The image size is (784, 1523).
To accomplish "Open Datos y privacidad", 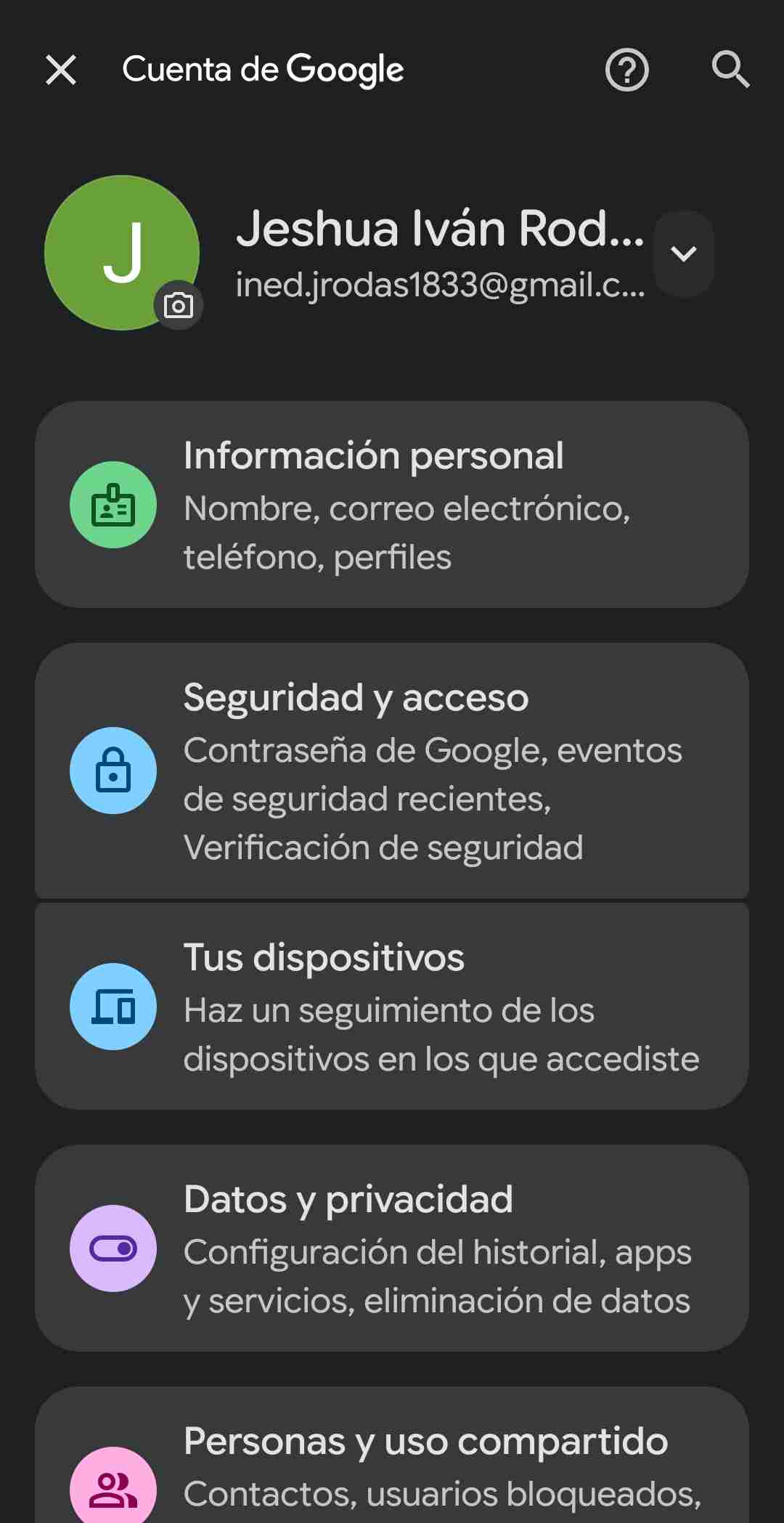I will (392, 1248).
